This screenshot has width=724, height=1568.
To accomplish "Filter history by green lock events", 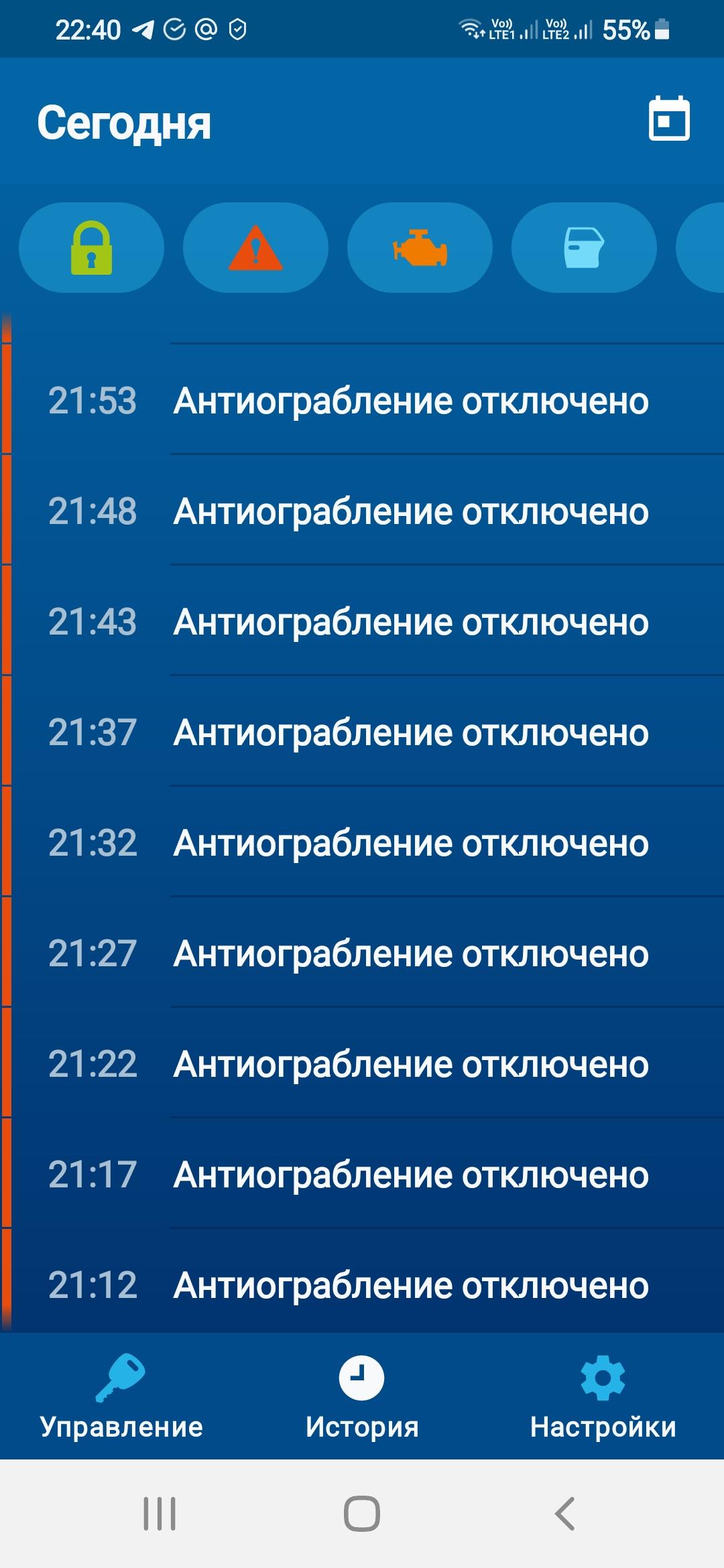I will pyautogui.click(x=91, y=248).
